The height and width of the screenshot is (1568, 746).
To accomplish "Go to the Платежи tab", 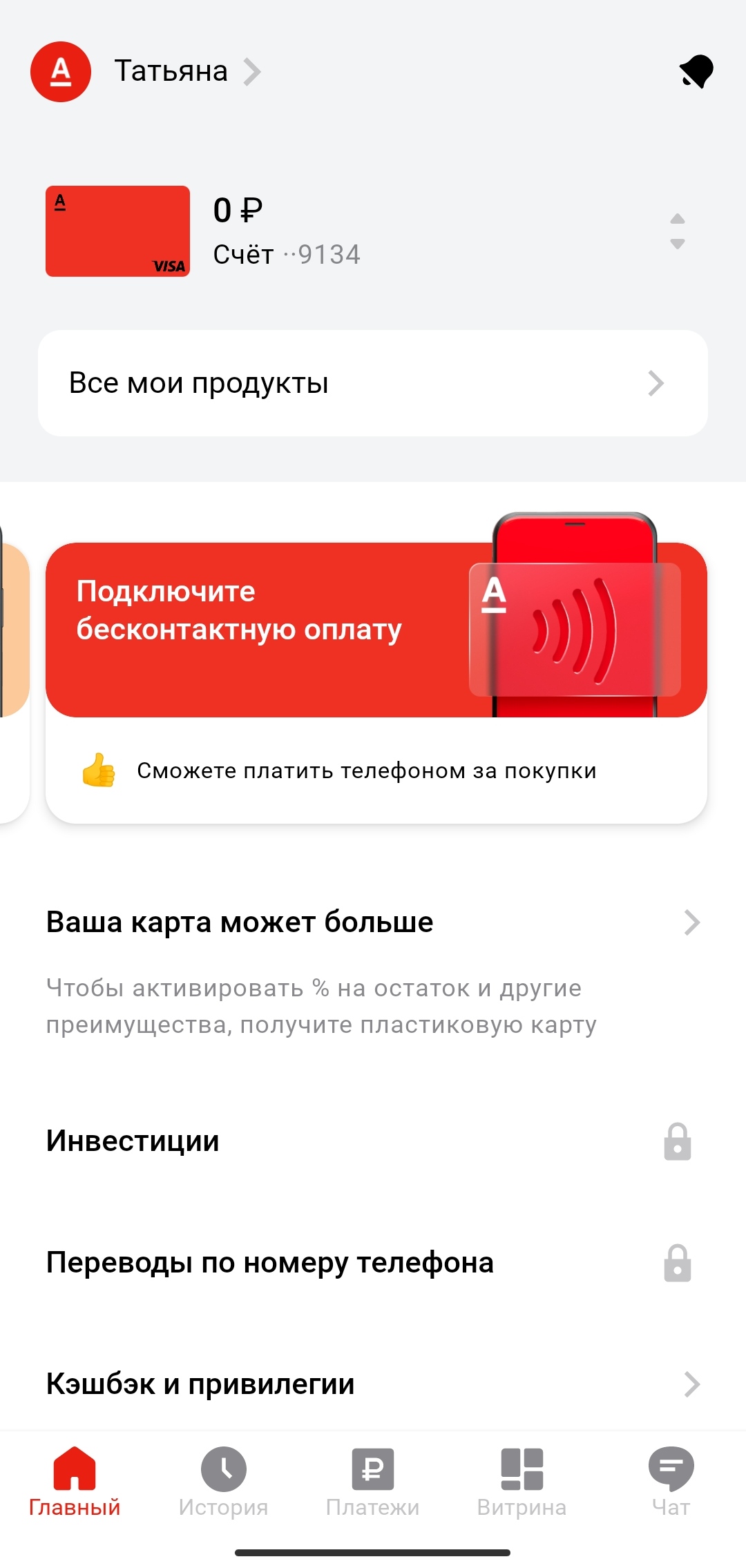I will pos(373,1481).
